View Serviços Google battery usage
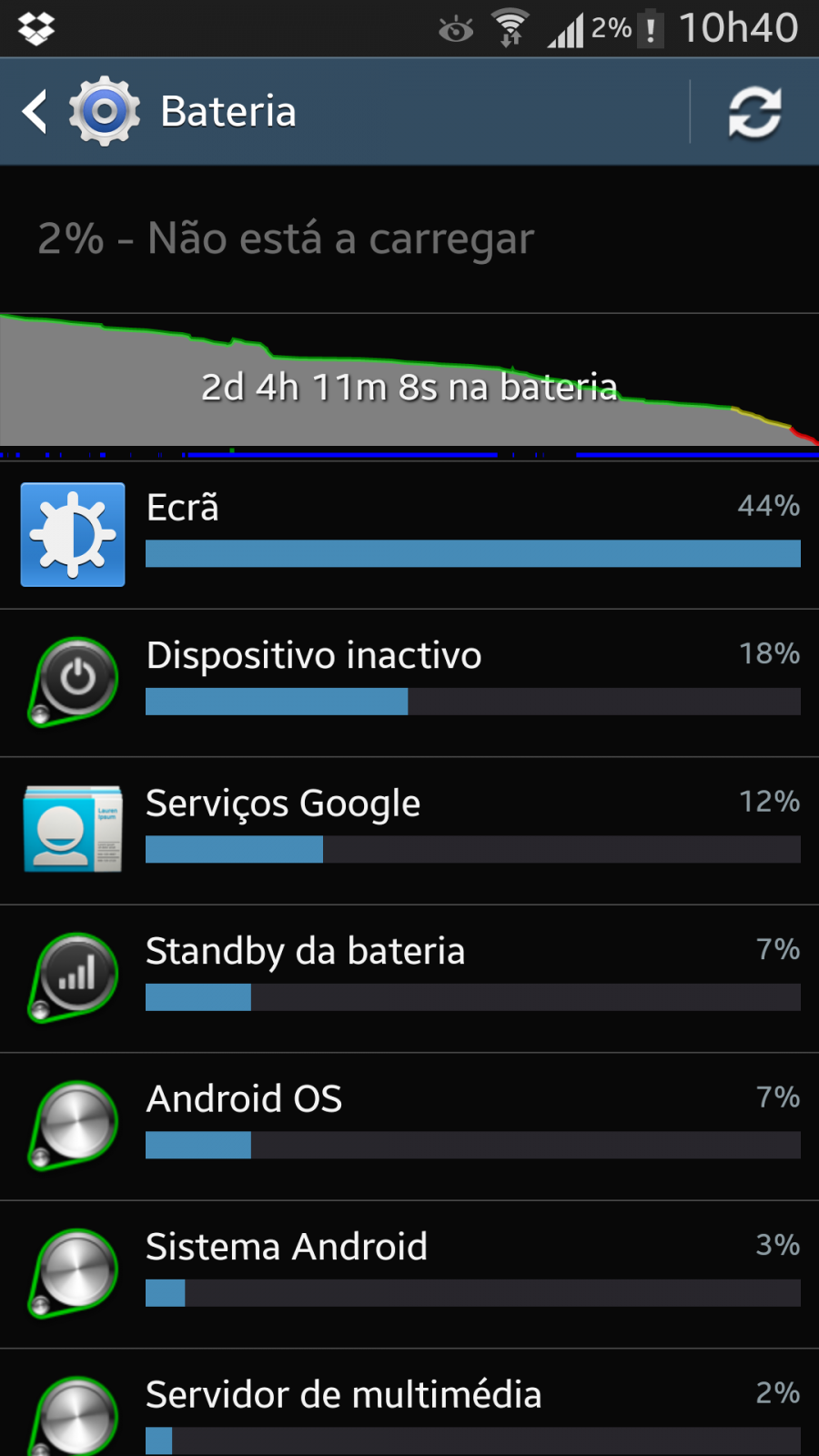Viewport: 819px width, 1456px height. pos(409,831)
